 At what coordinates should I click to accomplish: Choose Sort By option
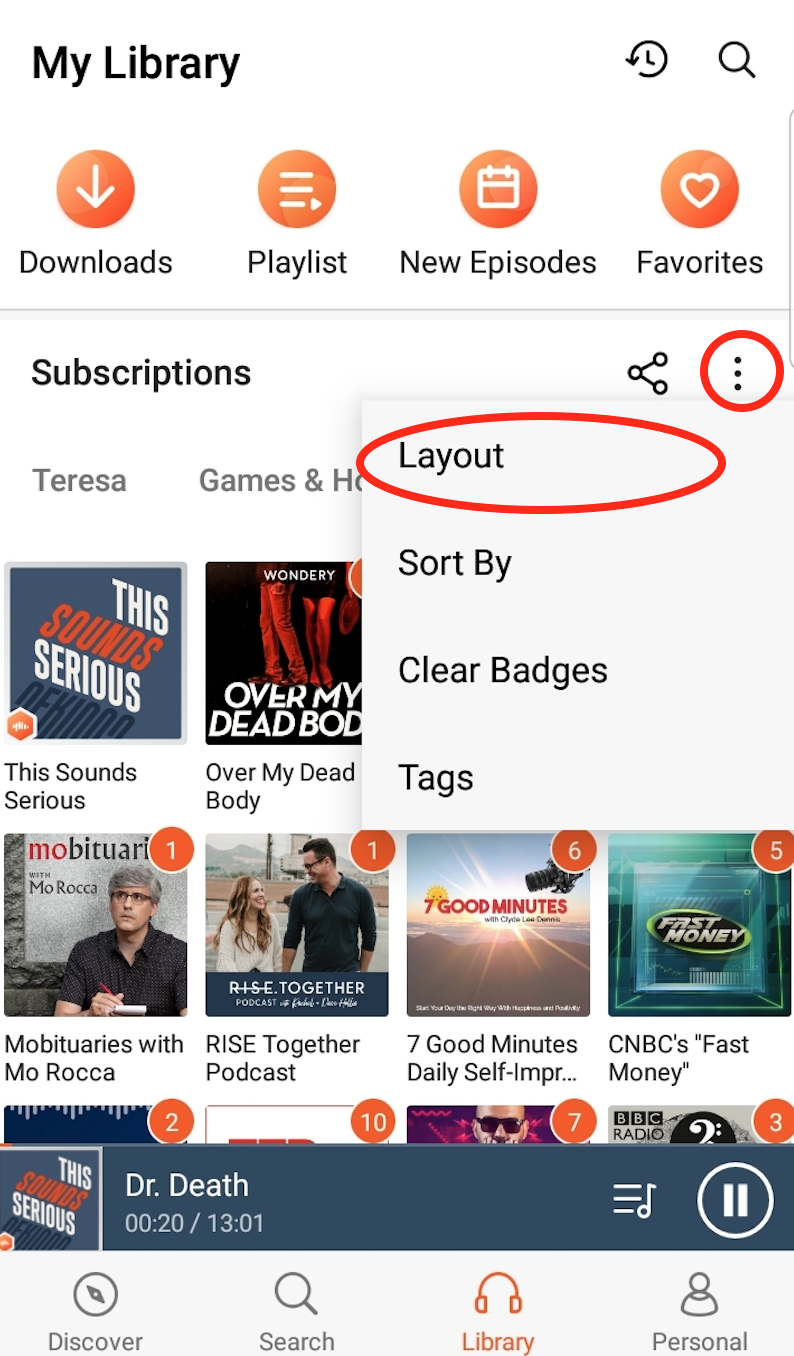point(455,563)
